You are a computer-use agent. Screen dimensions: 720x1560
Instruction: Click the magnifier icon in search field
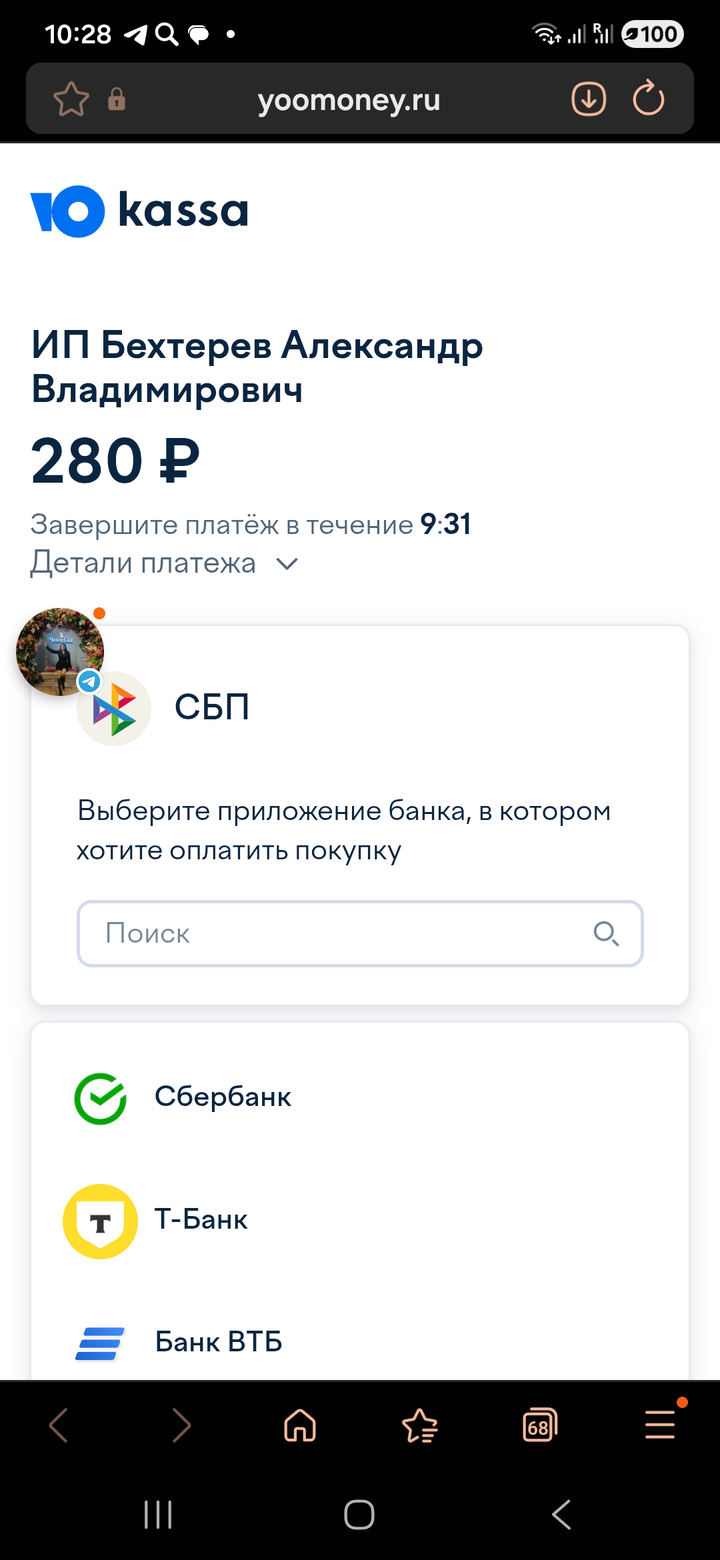point(606,933)
